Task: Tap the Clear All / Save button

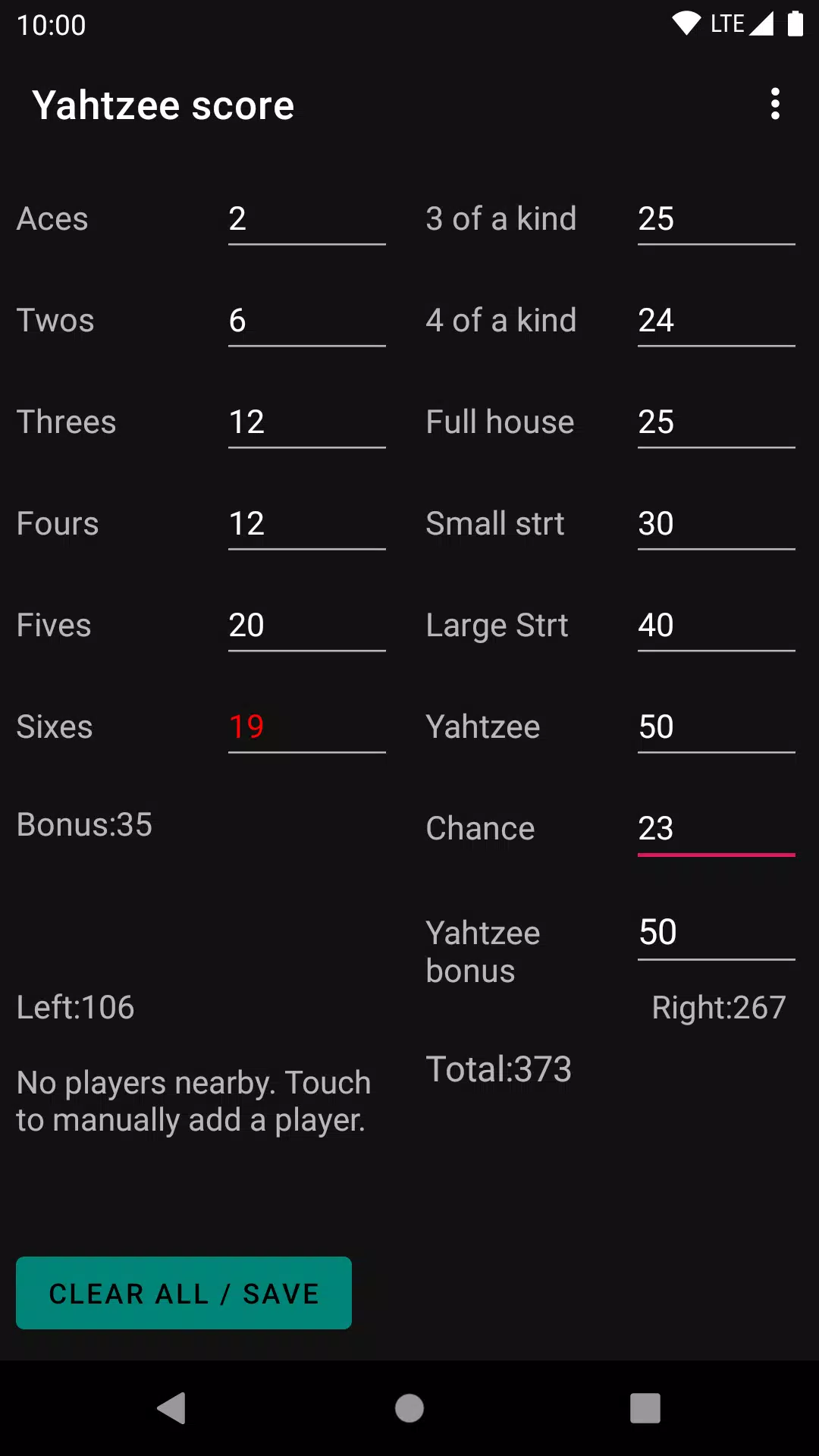Action: (x=184, y=1293)
